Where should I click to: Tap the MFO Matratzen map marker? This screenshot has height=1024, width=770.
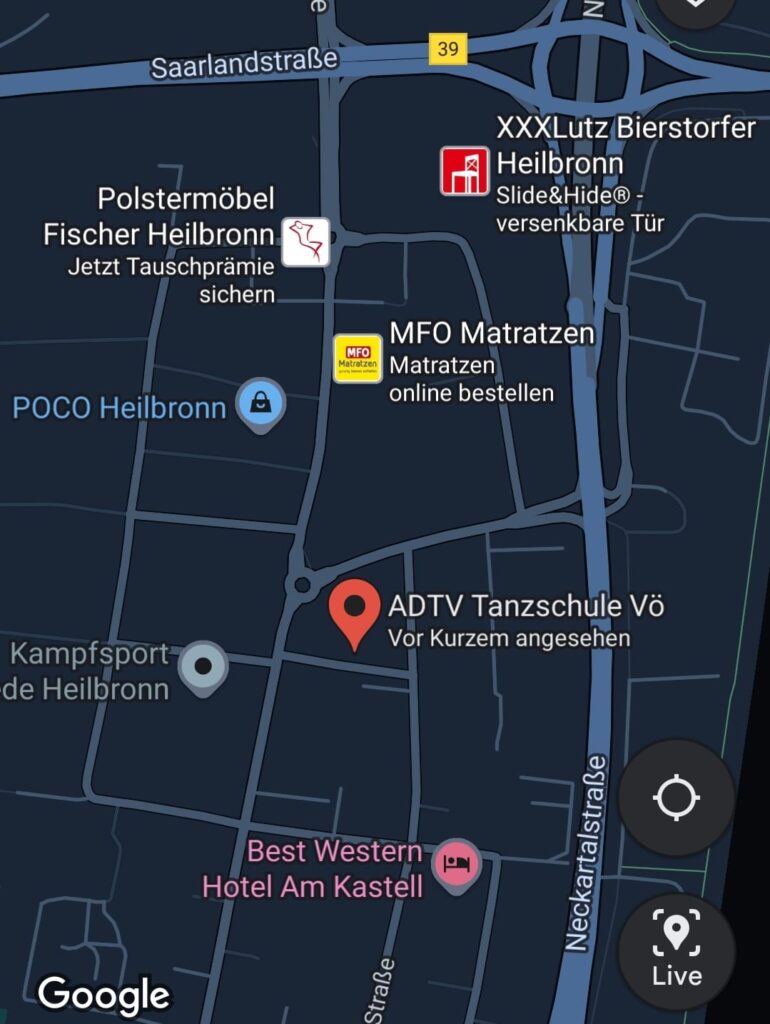point(357,359)
